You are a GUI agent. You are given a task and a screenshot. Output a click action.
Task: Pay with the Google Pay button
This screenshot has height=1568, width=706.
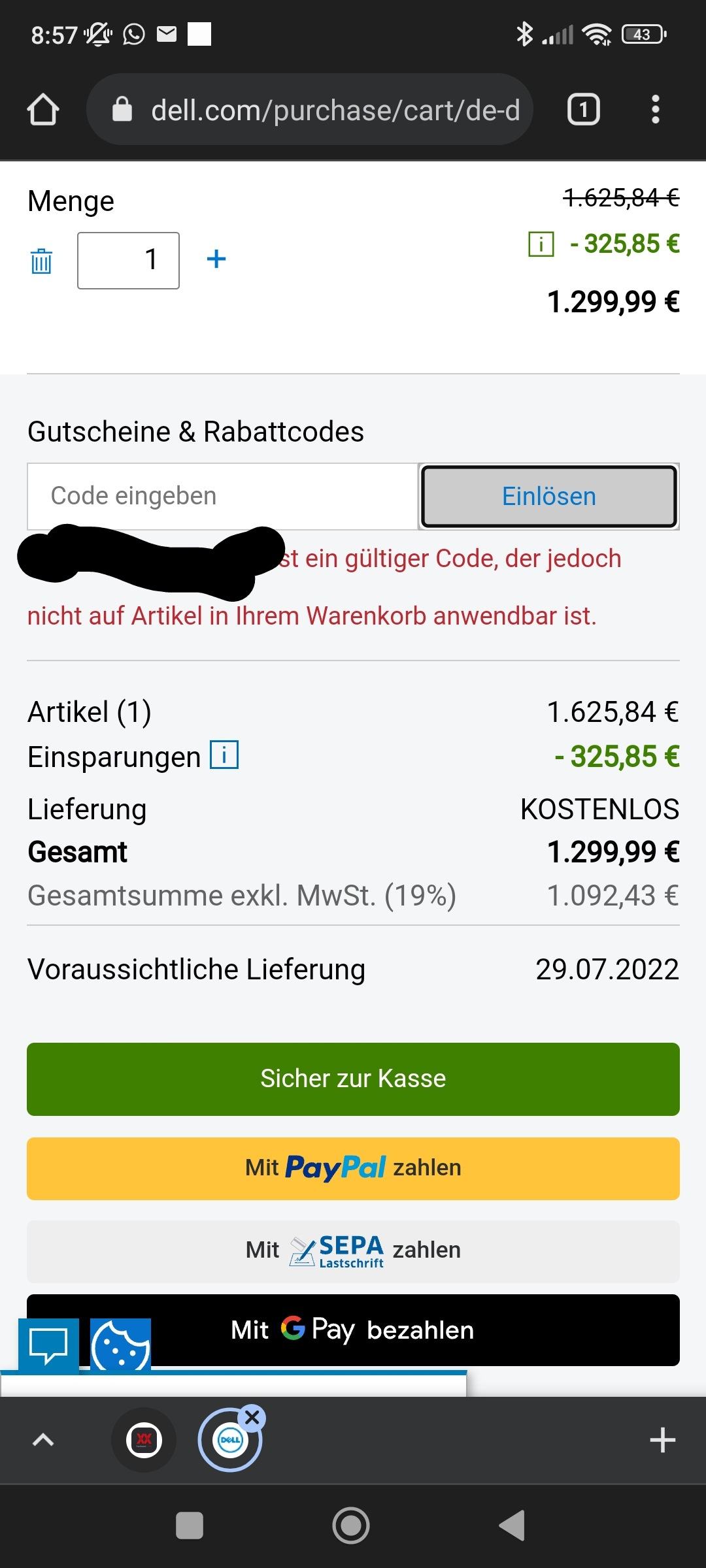(353, 1330)
